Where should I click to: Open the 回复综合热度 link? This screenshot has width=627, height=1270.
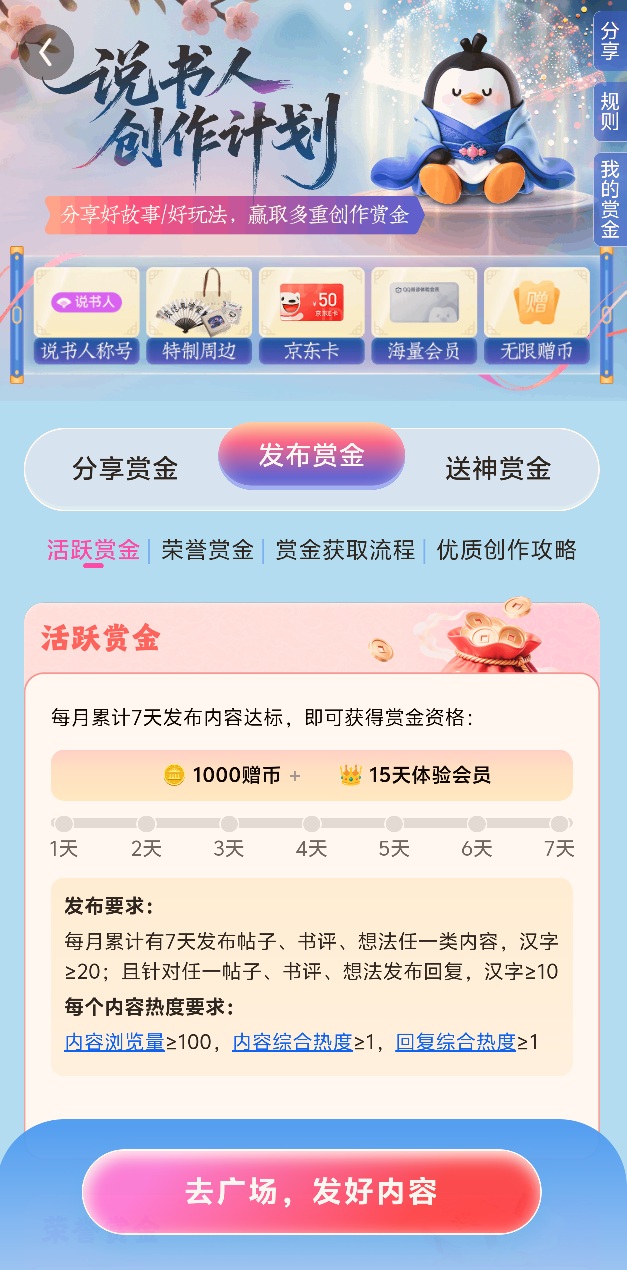tap(456, 1042)
